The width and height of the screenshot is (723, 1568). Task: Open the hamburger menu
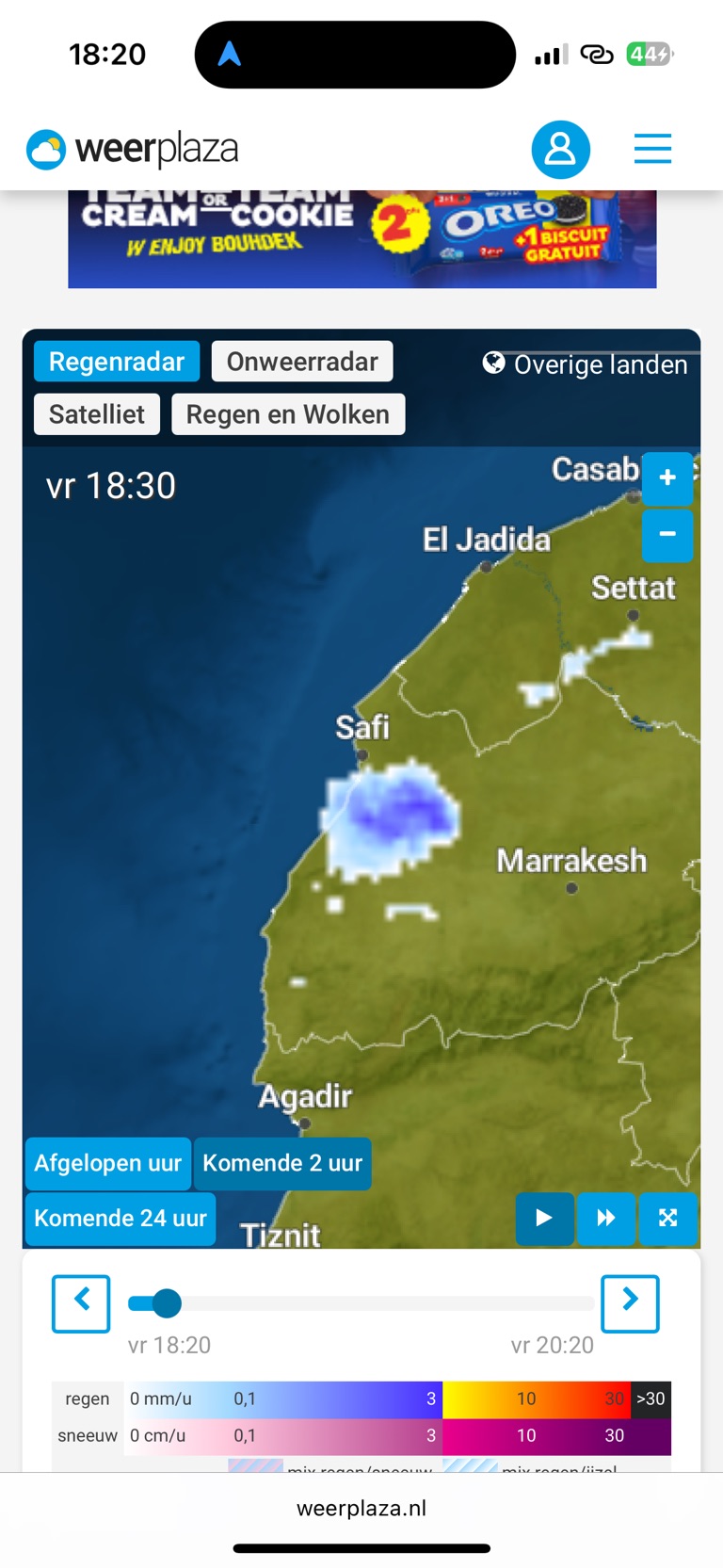(652, 149)
